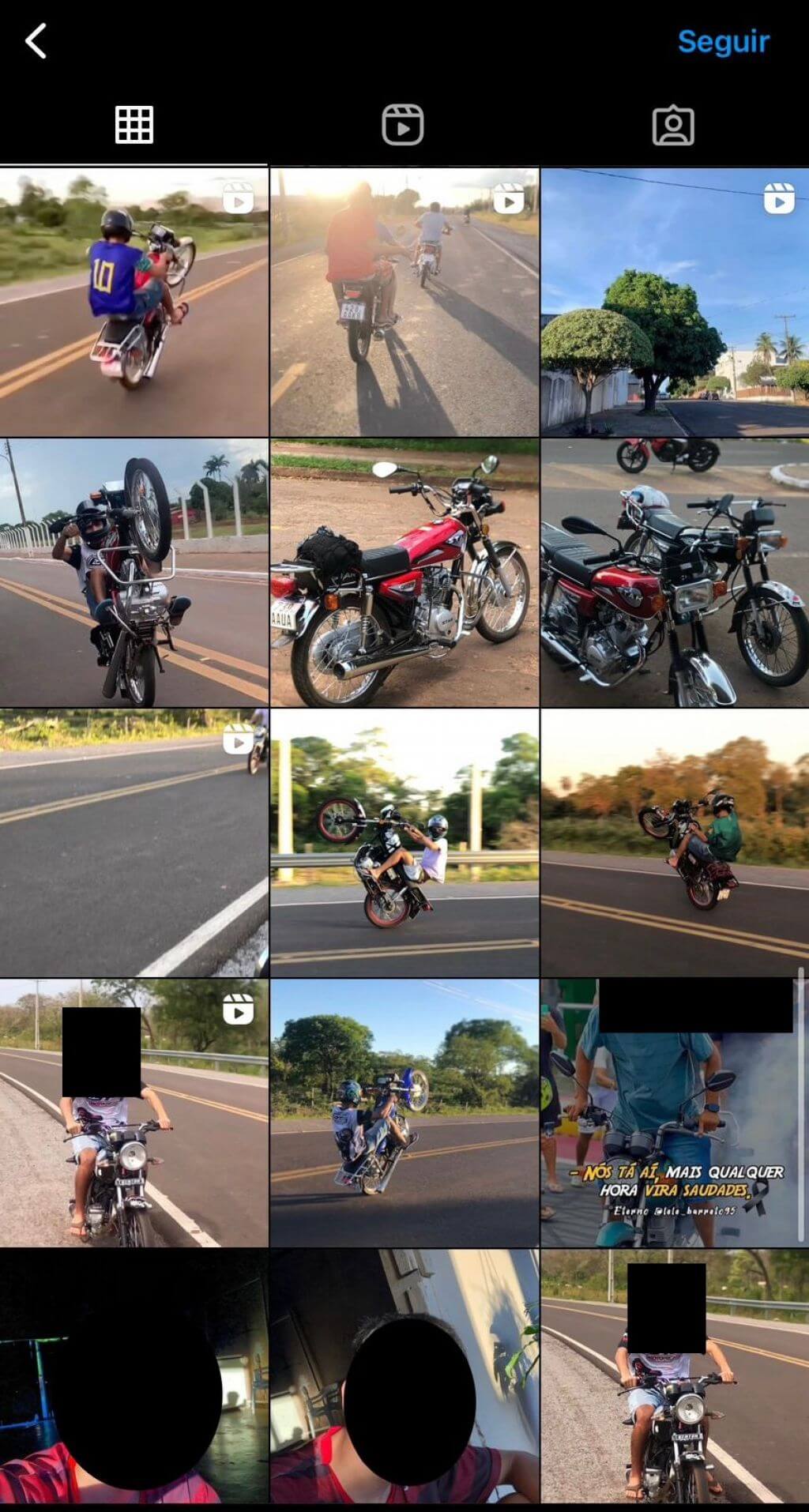Tap the Seguir button to follow

(723, 41)
